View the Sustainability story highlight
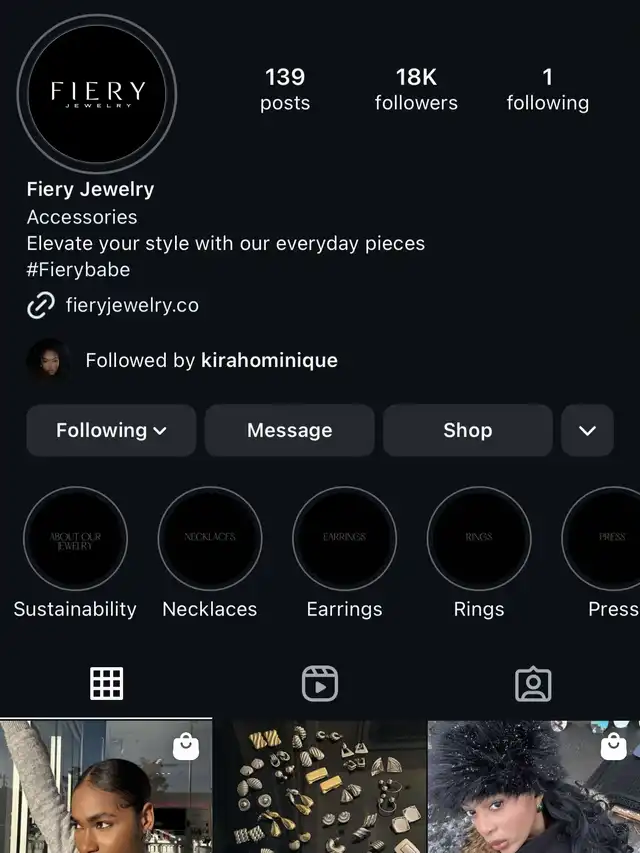Image resolution: width=640 pixels, height=853 pixels. point(75,539)
